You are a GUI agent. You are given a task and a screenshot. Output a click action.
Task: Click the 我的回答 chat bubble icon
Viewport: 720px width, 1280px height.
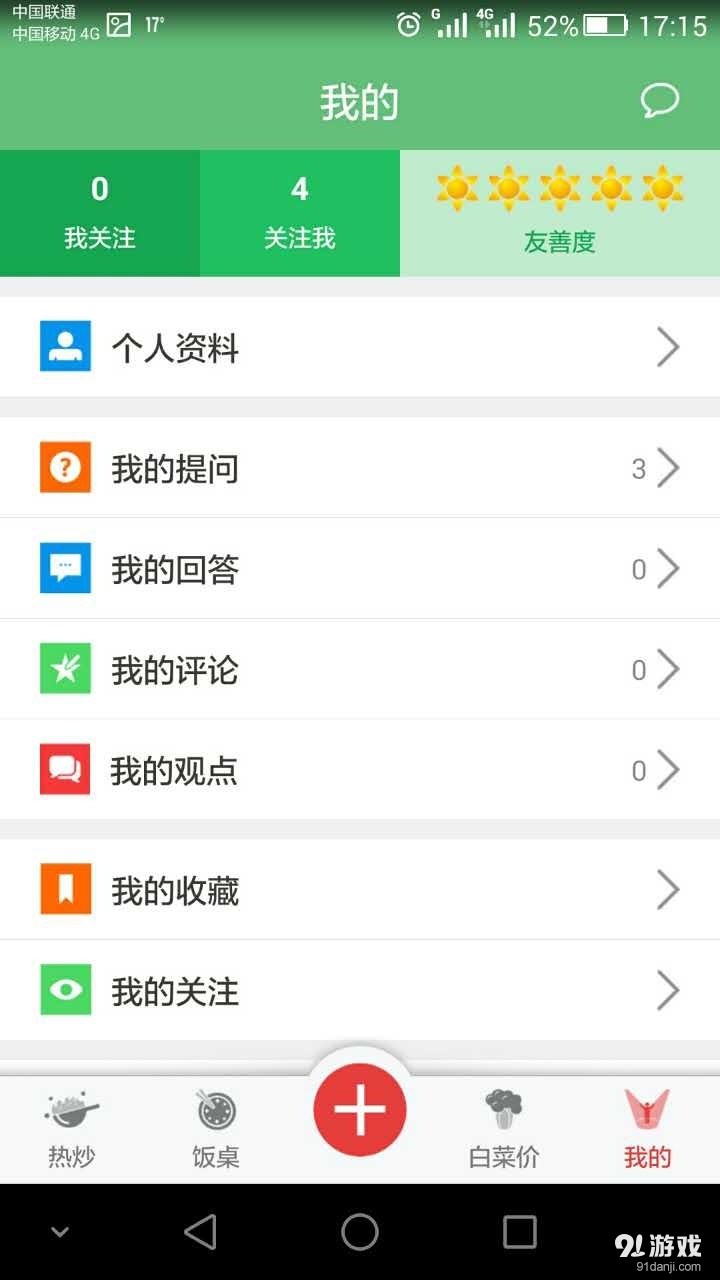65,568
